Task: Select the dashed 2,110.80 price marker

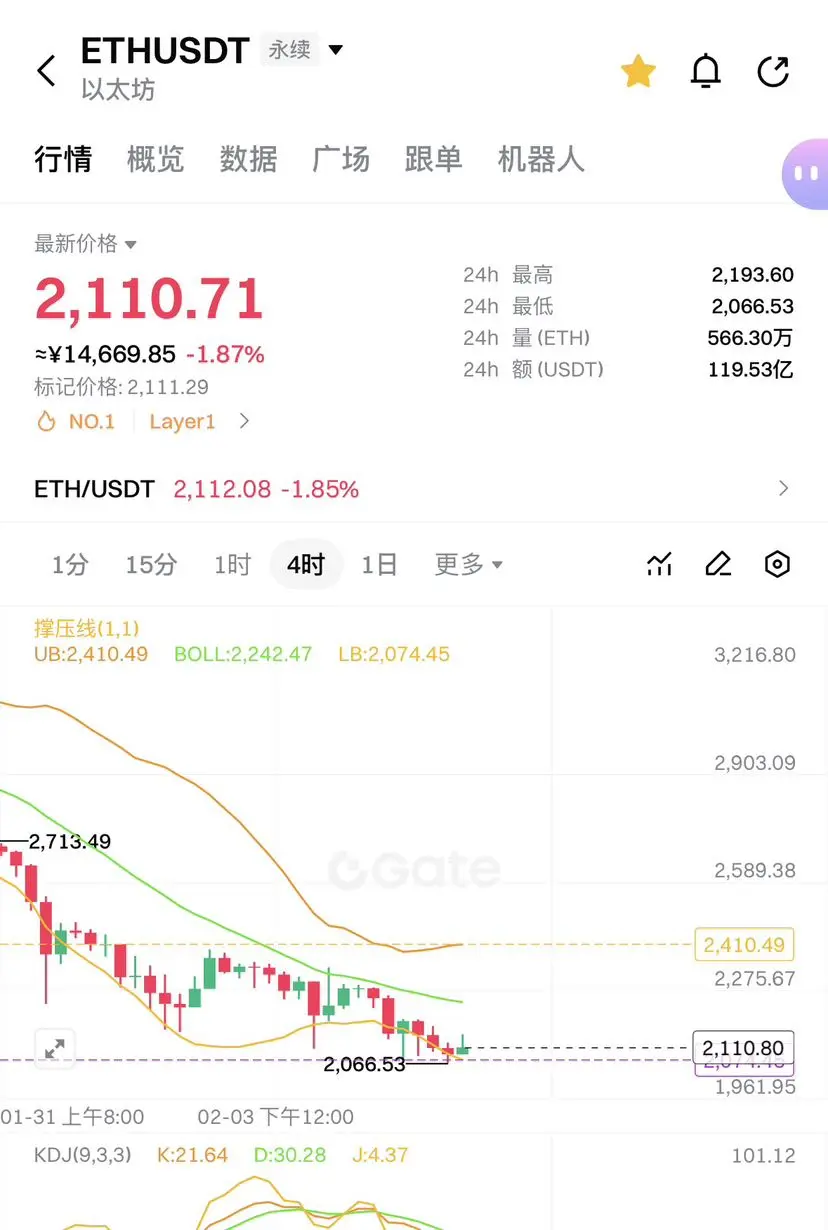Action: [744, 1049]
